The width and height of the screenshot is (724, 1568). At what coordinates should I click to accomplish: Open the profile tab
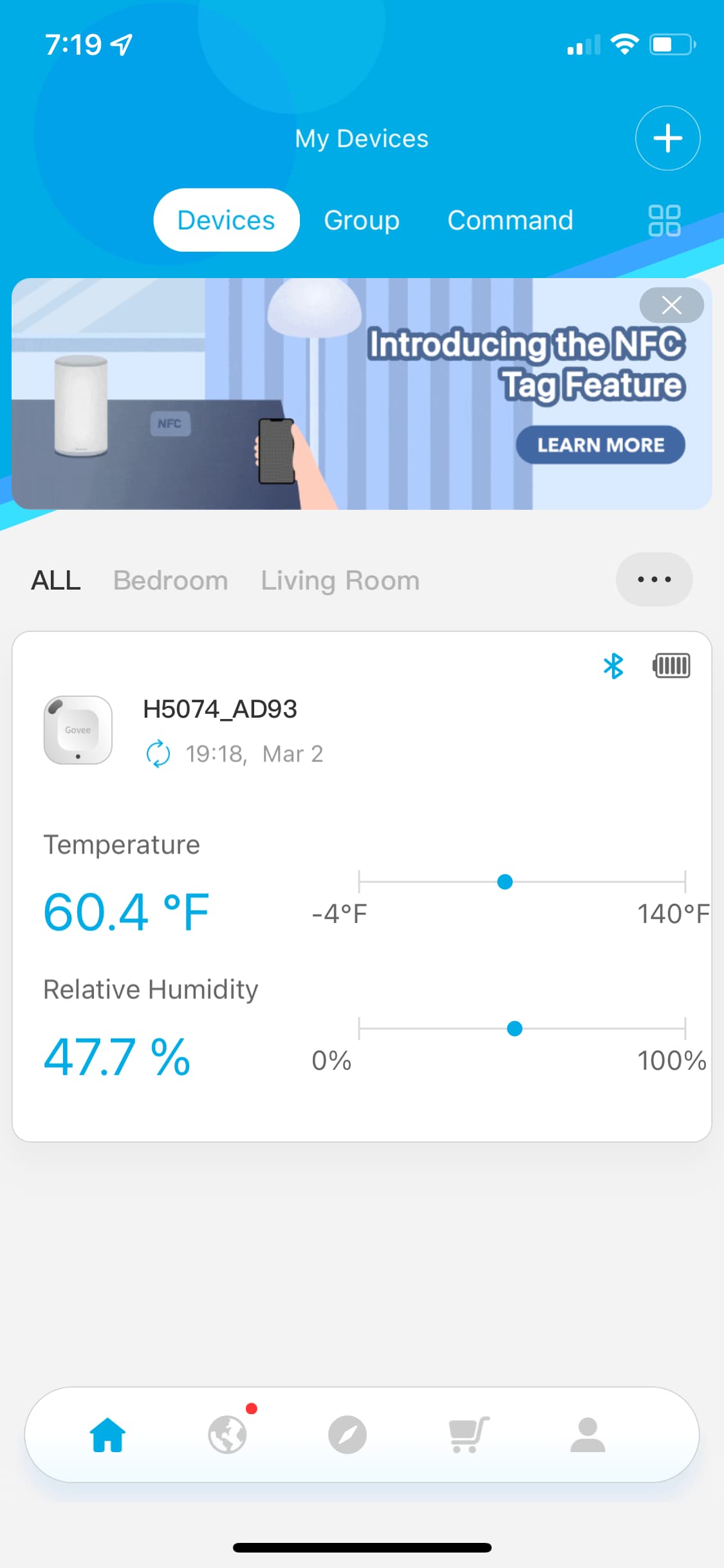pos(588,1435)
